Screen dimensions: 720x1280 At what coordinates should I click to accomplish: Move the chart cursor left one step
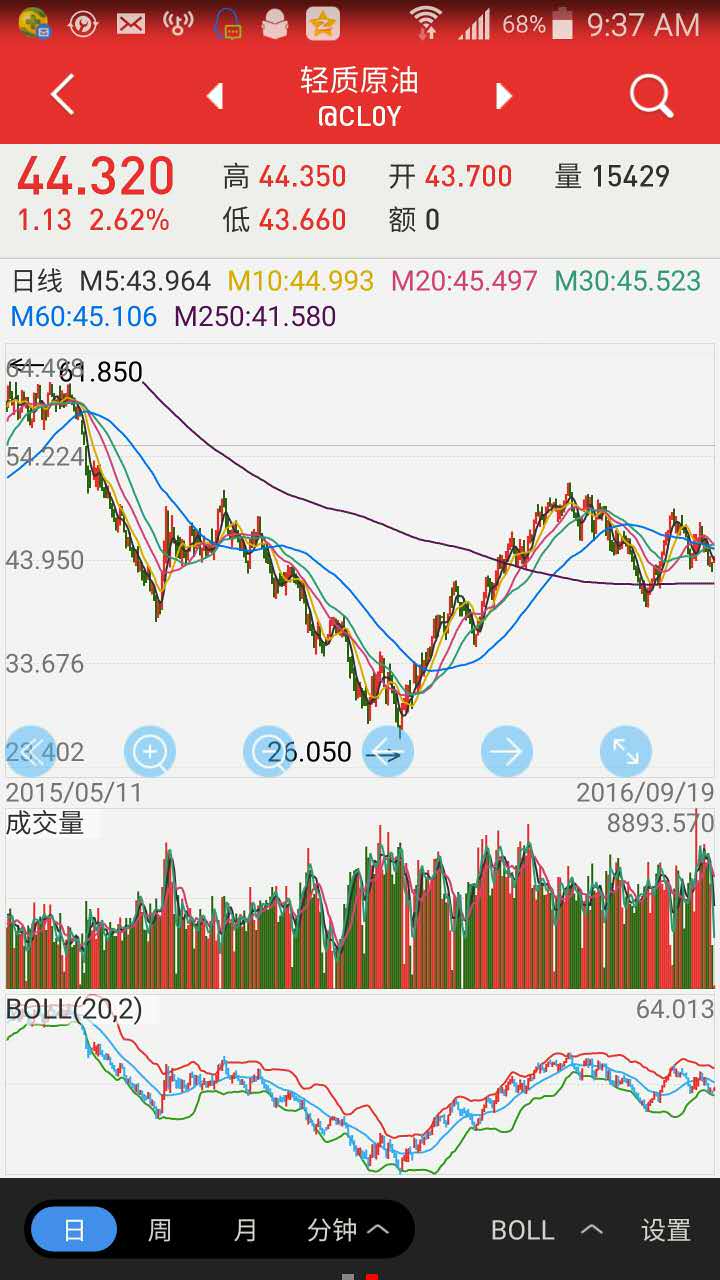pos(387,751)
